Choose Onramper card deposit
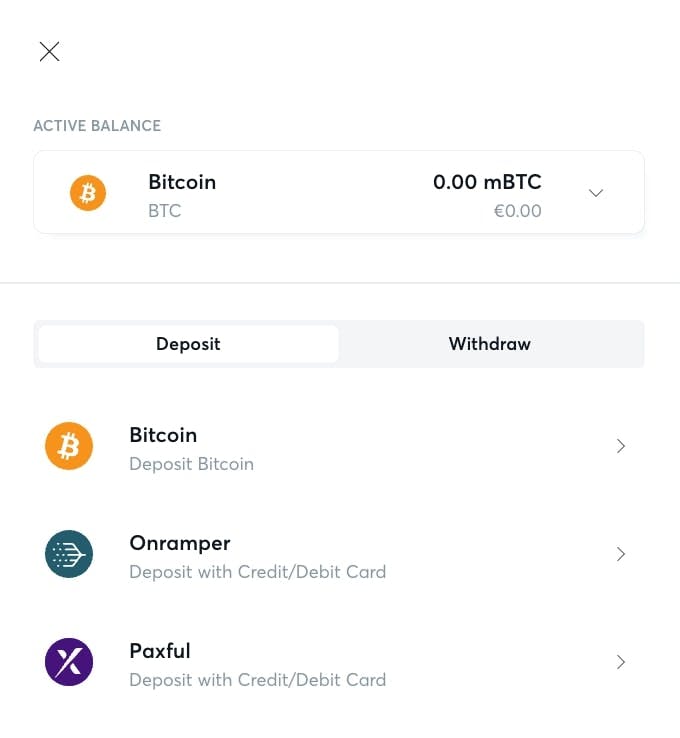The height and width of the screenshot is (738, 680). point(338,555)
